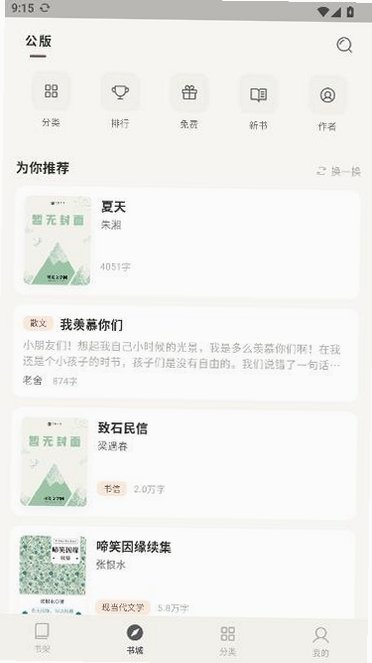Open the 分类 shortcut with grid icon
The width and height of the screenshot is (372, 663).
point(51,101)
